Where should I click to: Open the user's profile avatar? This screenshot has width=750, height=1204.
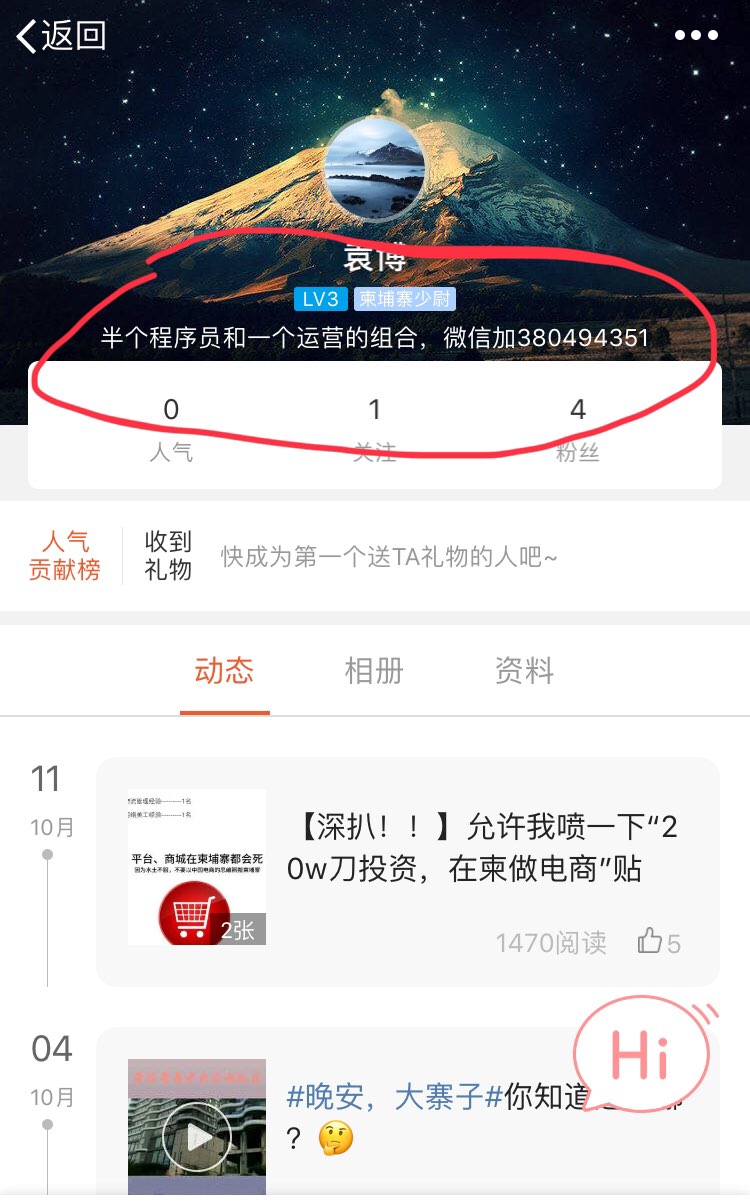[375, 170]
